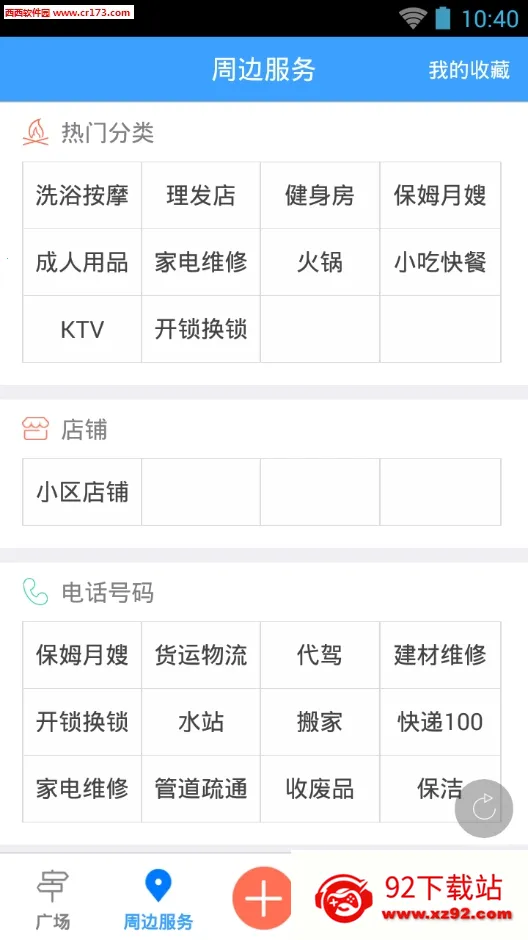Open 小区店铺 under 店铺
This screenshot has height=940, width=528.
click(82, 492)
